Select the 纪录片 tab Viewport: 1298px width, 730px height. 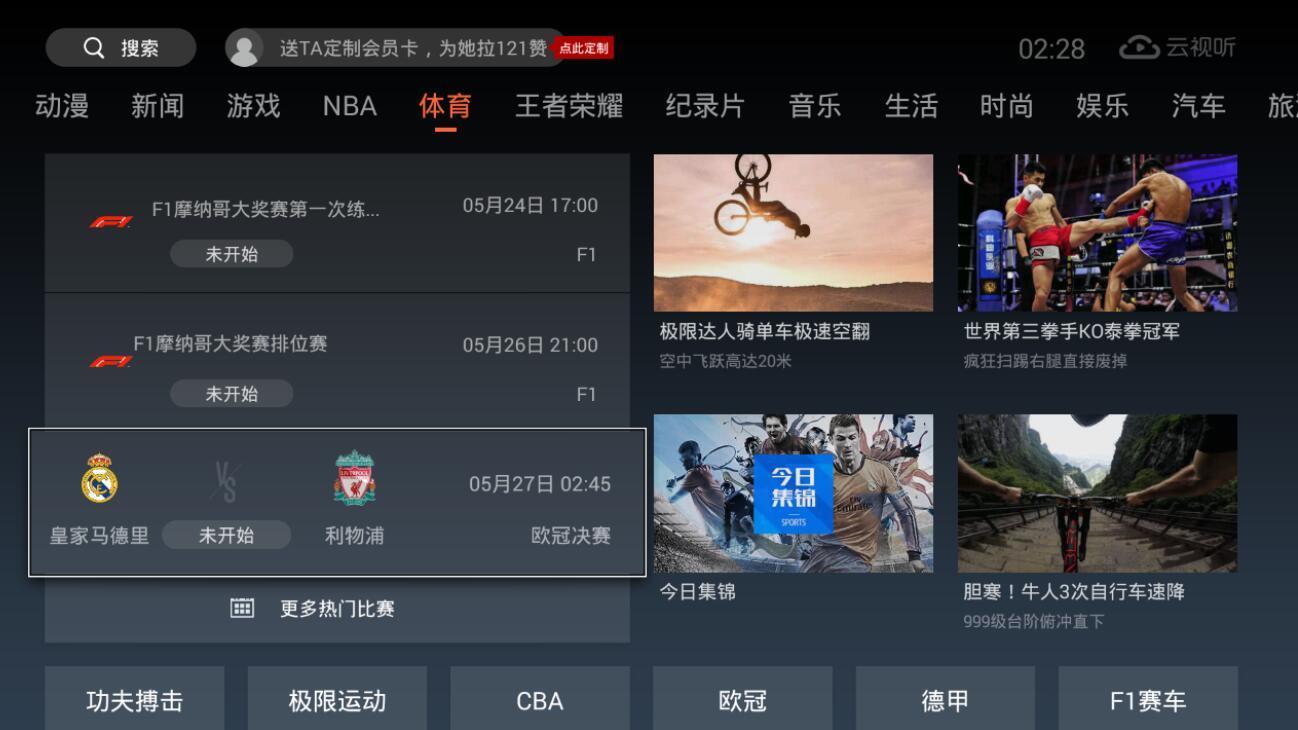coord(706,106)
